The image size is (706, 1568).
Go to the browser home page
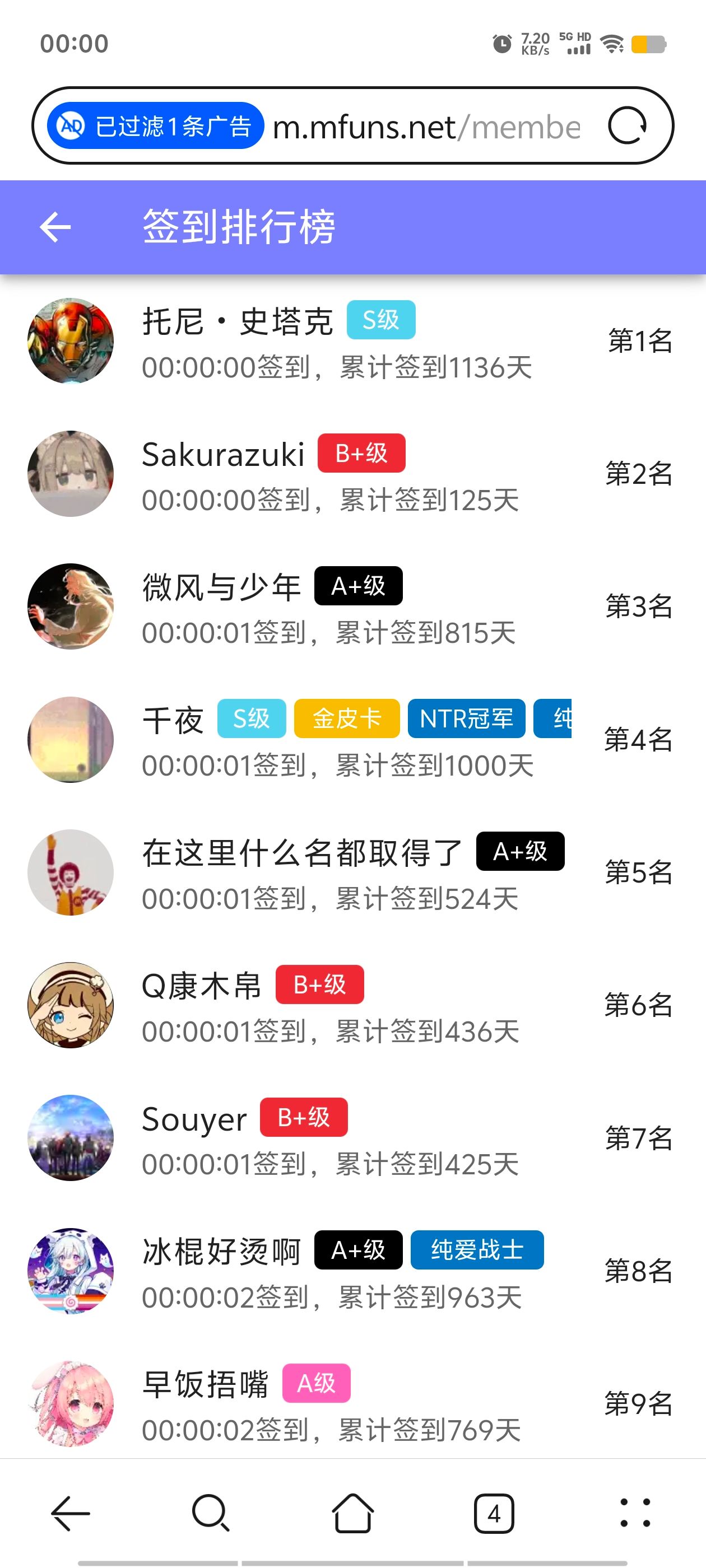tap(352, 1513)
